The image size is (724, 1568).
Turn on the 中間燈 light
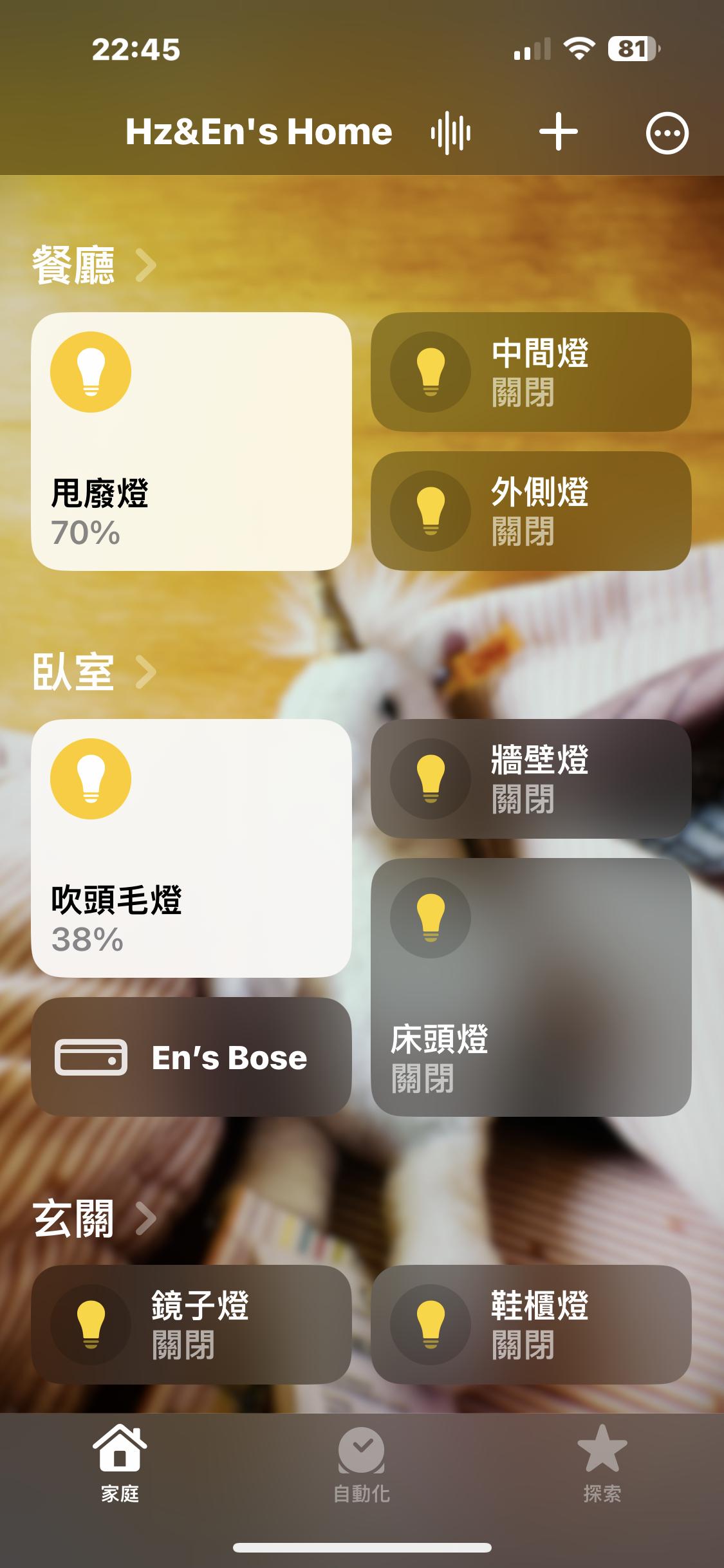tap(431, 371)
